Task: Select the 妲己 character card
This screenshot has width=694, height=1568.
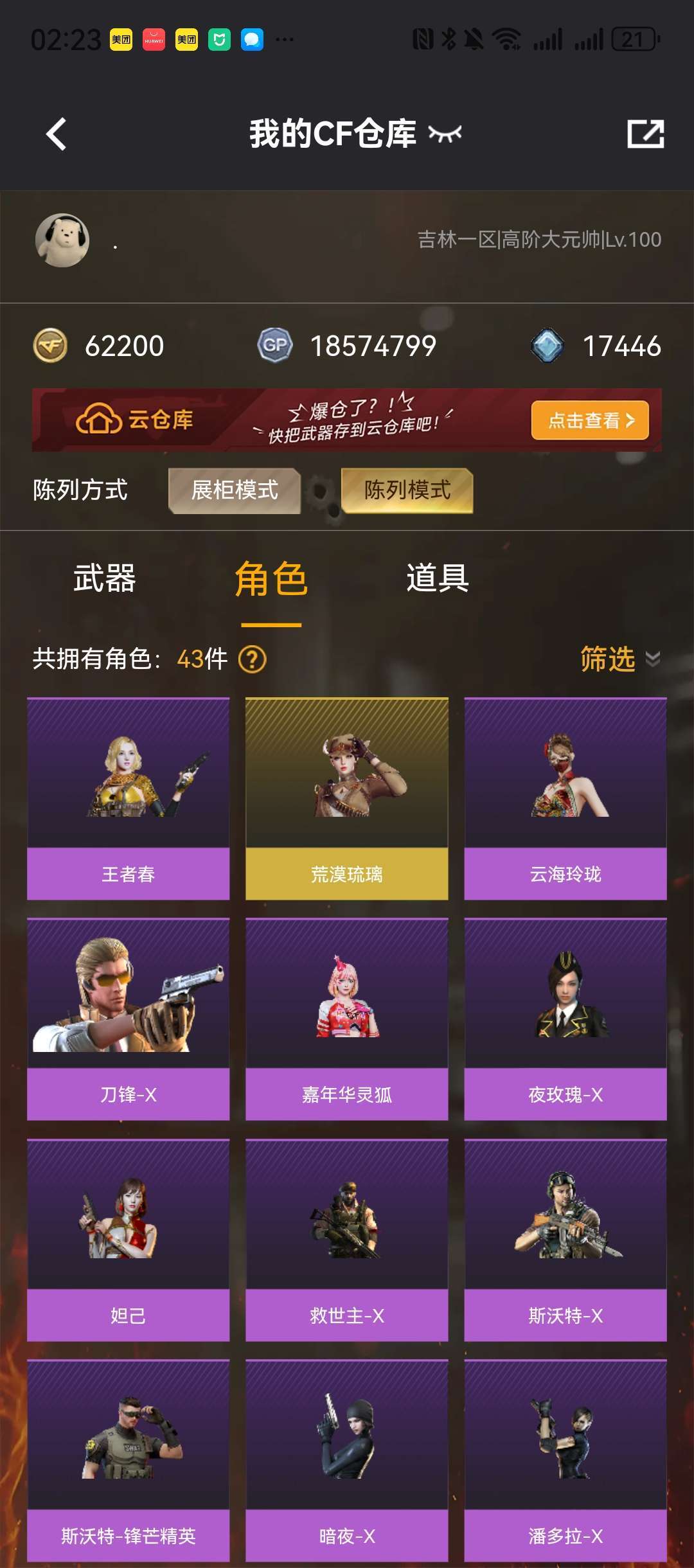Action: pos(128,1240)
